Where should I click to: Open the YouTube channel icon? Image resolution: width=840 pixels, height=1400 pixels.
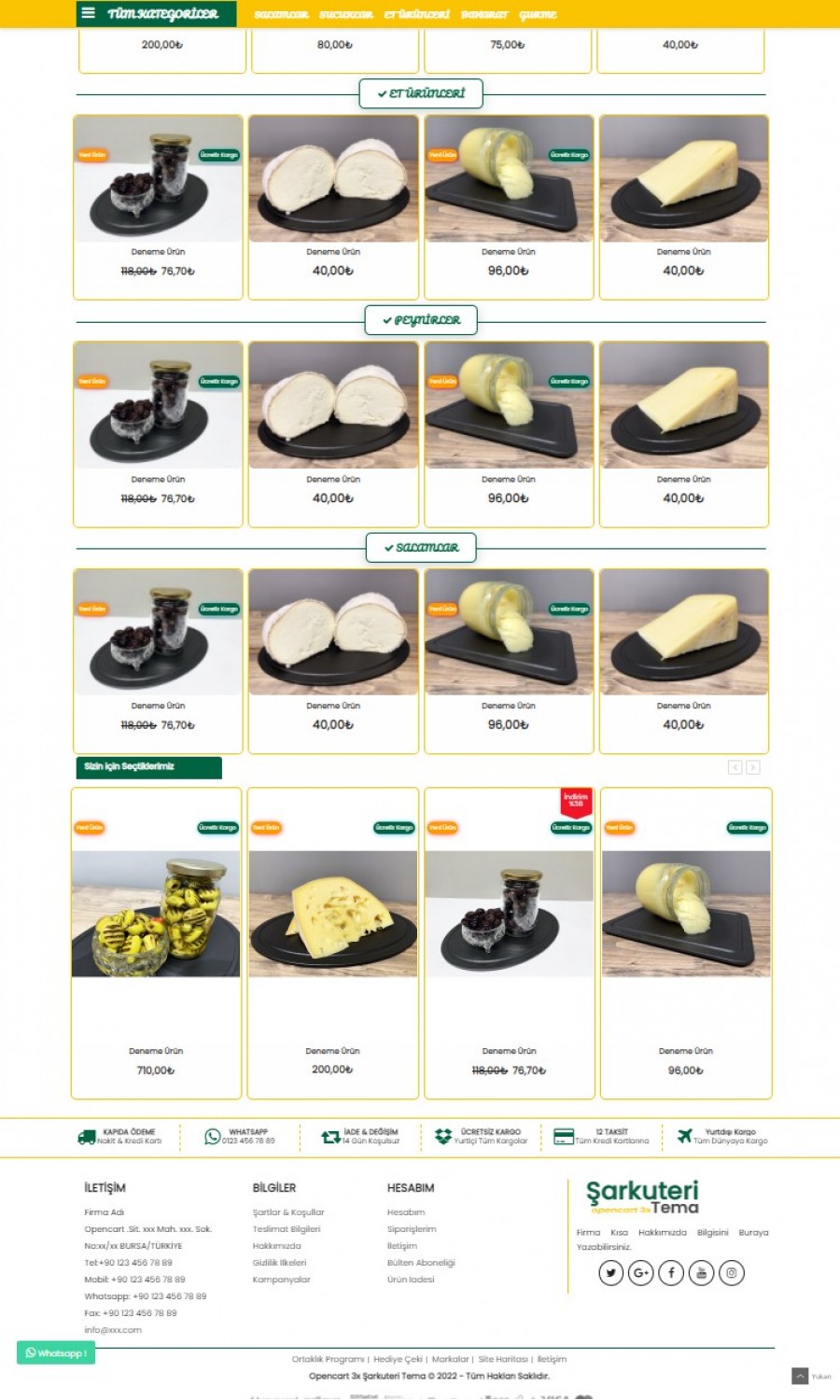coord(701,1272)
